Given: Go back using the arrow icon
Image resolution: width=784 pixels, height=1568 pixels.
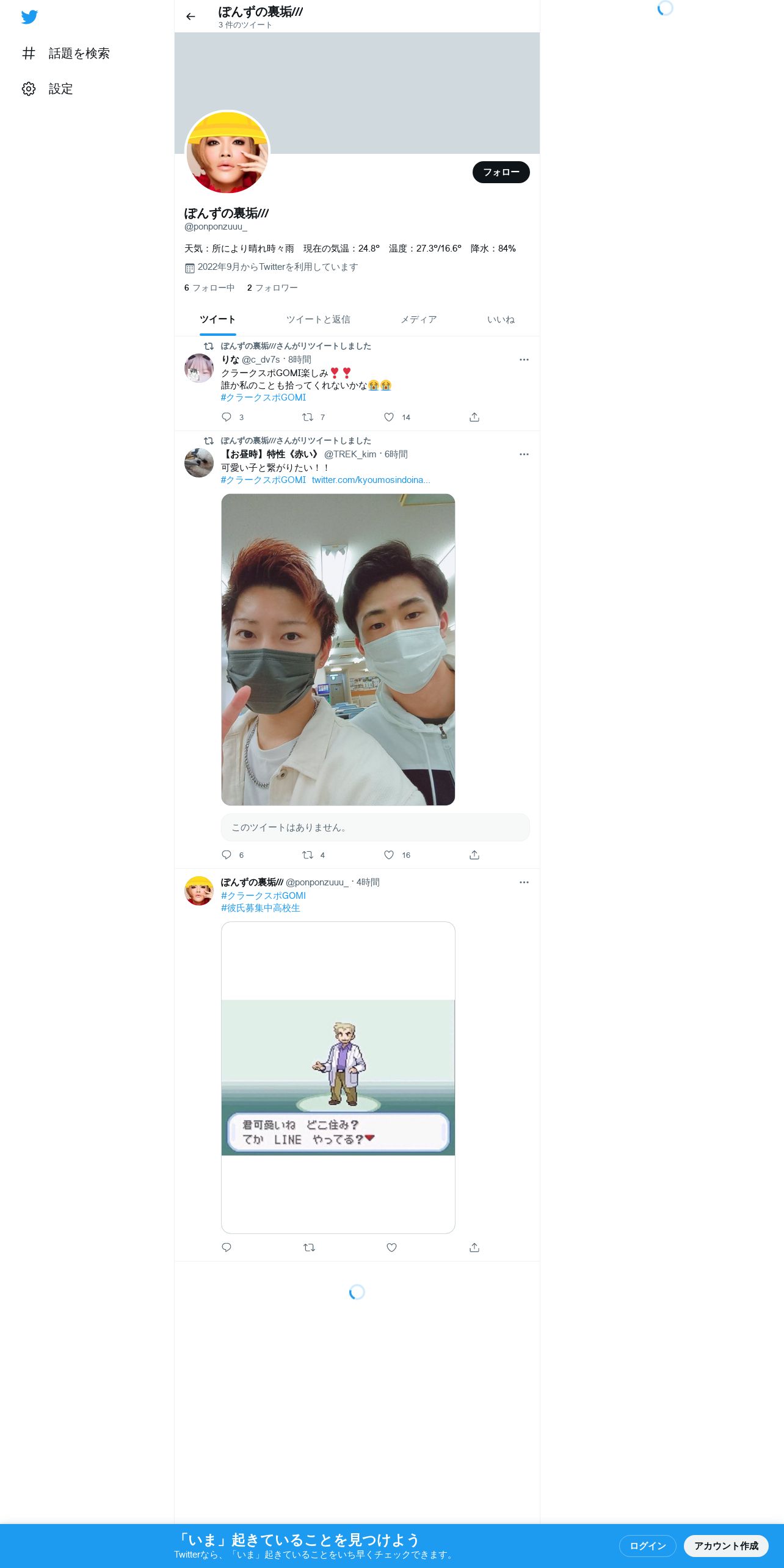Looking at the screenshot, I should pyautogui.click(x=191, y=16).
